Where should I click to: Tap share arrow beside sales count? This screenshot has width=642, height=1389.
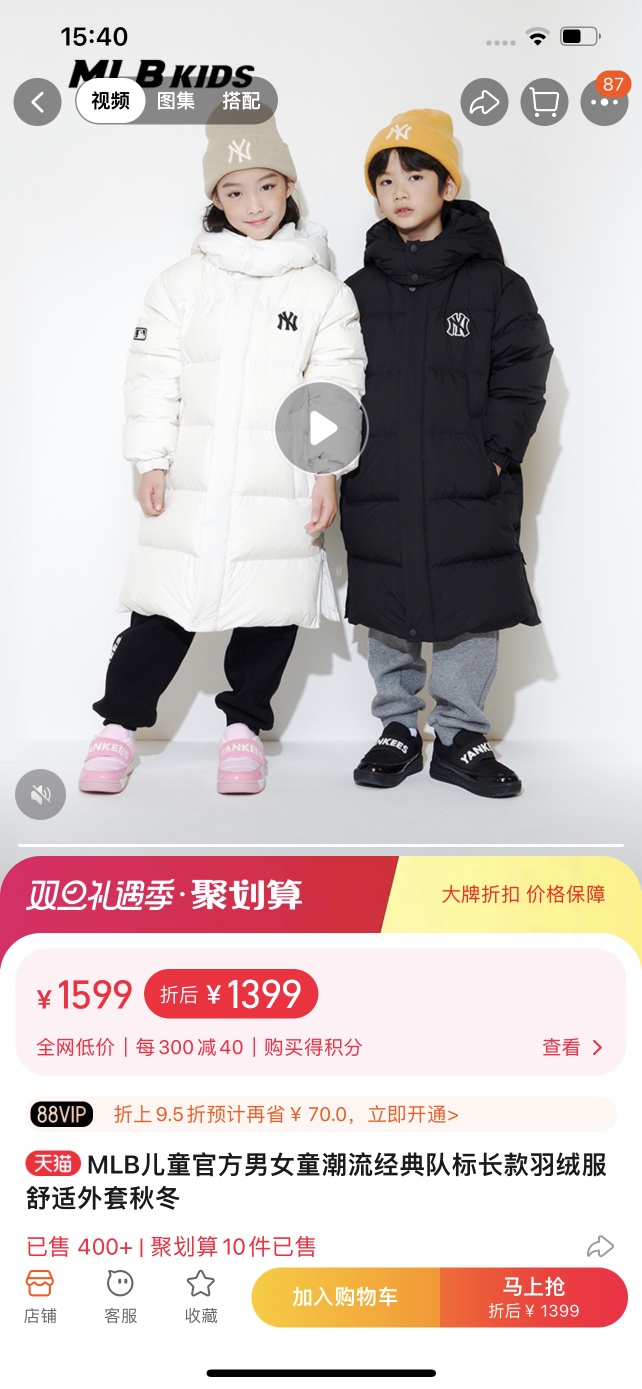pos(599,1246)
